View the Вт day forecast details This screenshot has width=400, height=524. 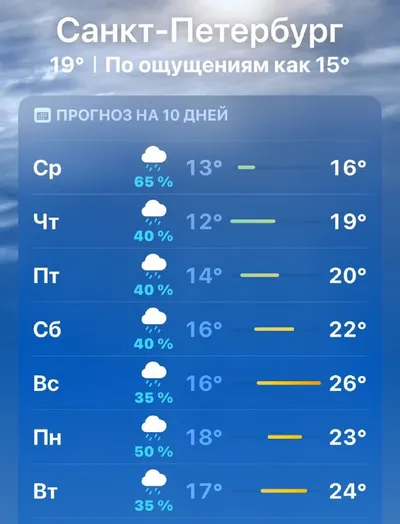pyautogui.click(x=200, y=491)
